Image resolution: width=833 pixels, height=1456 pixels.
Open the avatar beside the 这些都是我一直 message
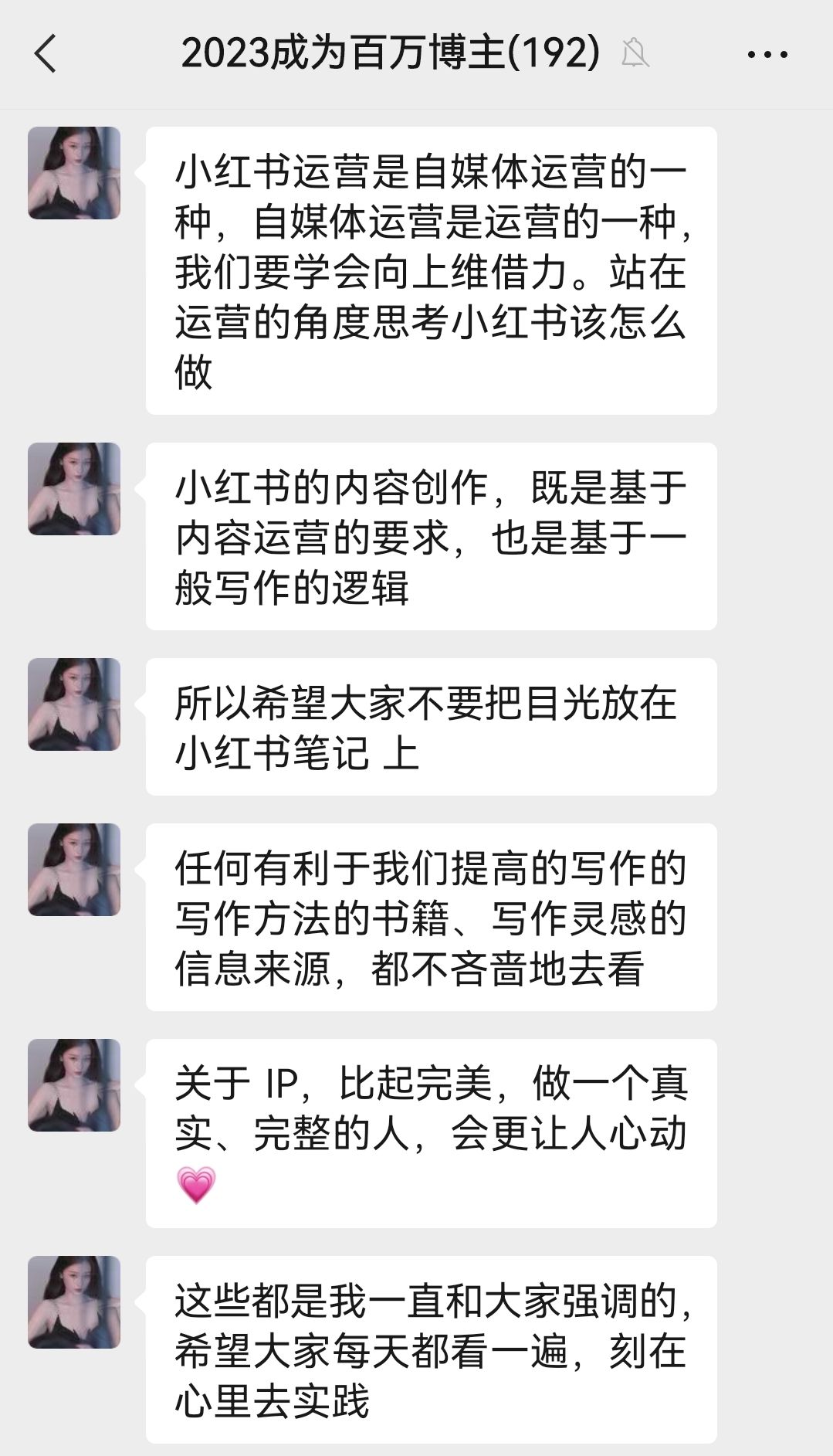pos(74,1302)
